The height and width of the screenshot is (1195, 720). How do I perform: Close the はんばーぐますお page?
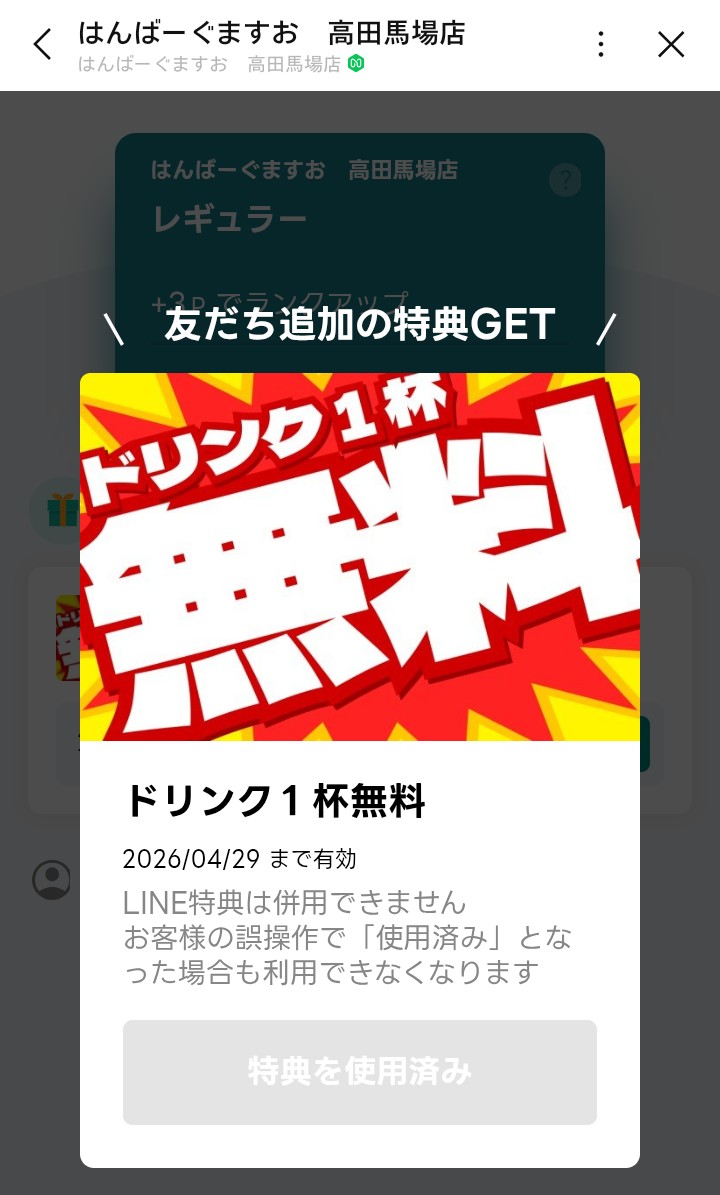pos(671,45)
